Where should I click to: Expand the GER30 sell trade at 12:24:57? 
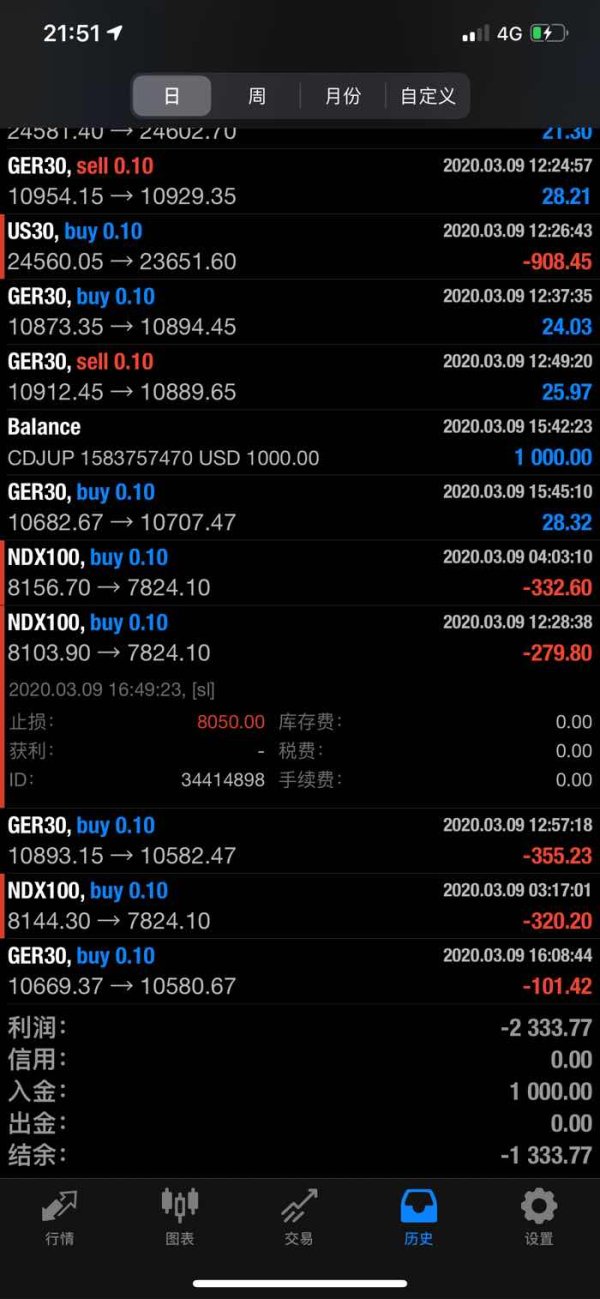click(x=300, y=182)
